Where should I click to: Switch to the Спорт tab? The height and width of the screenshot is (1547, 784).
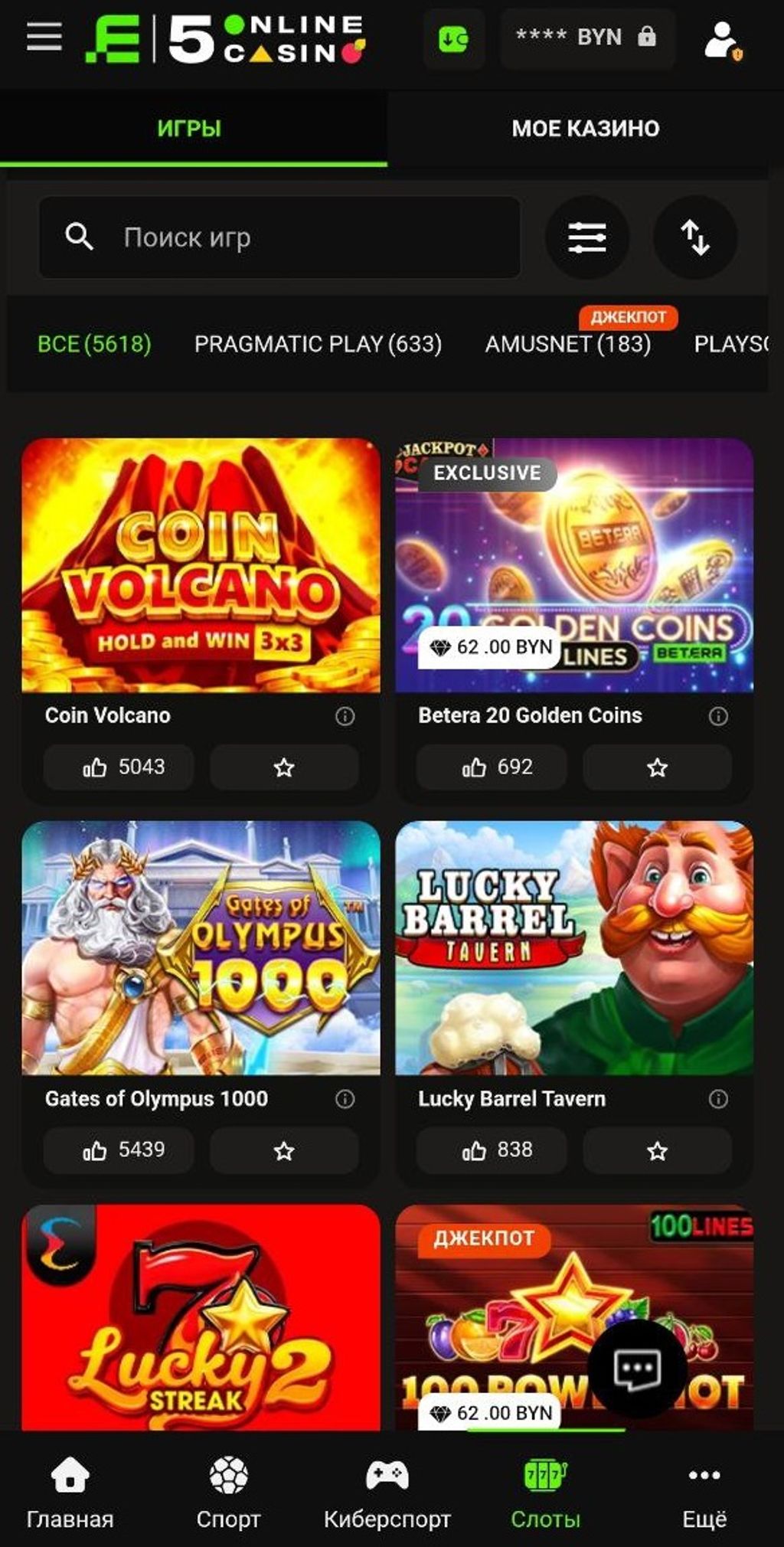228,1492
